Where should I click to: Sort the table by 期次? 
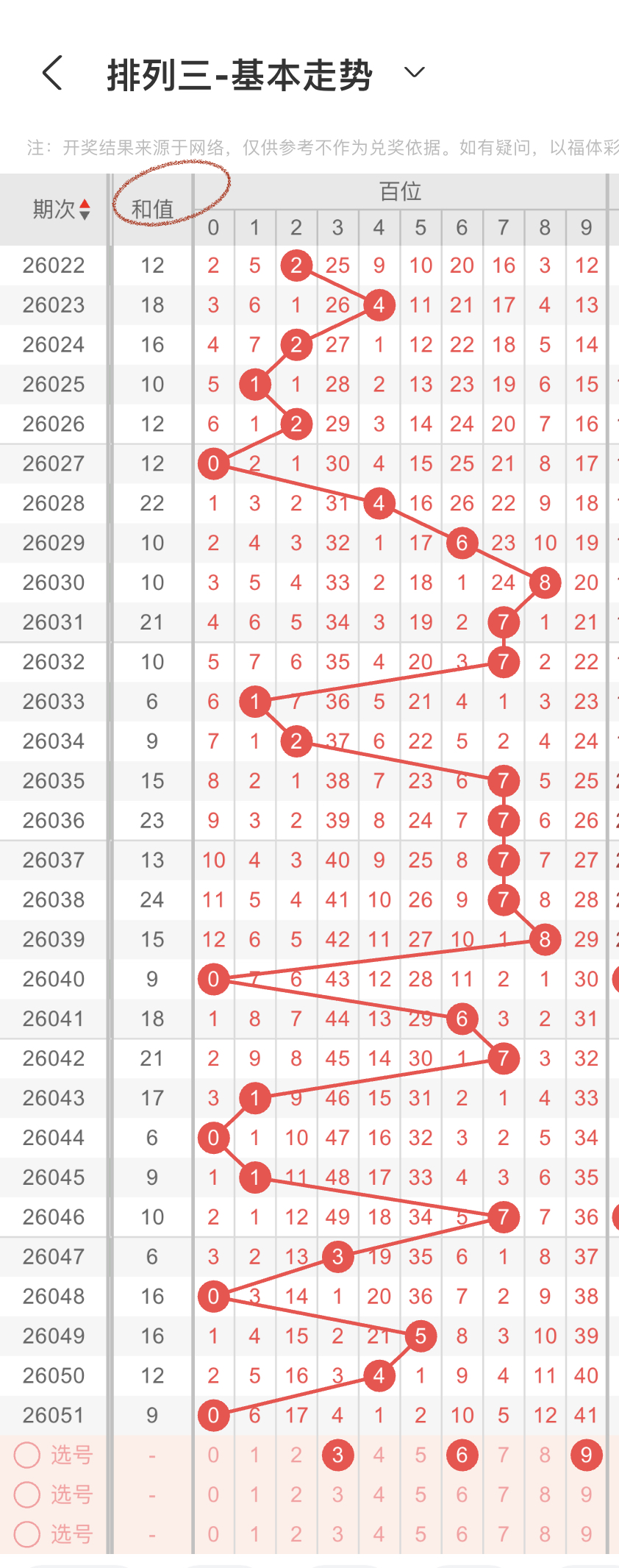click(x=62, y=210)
